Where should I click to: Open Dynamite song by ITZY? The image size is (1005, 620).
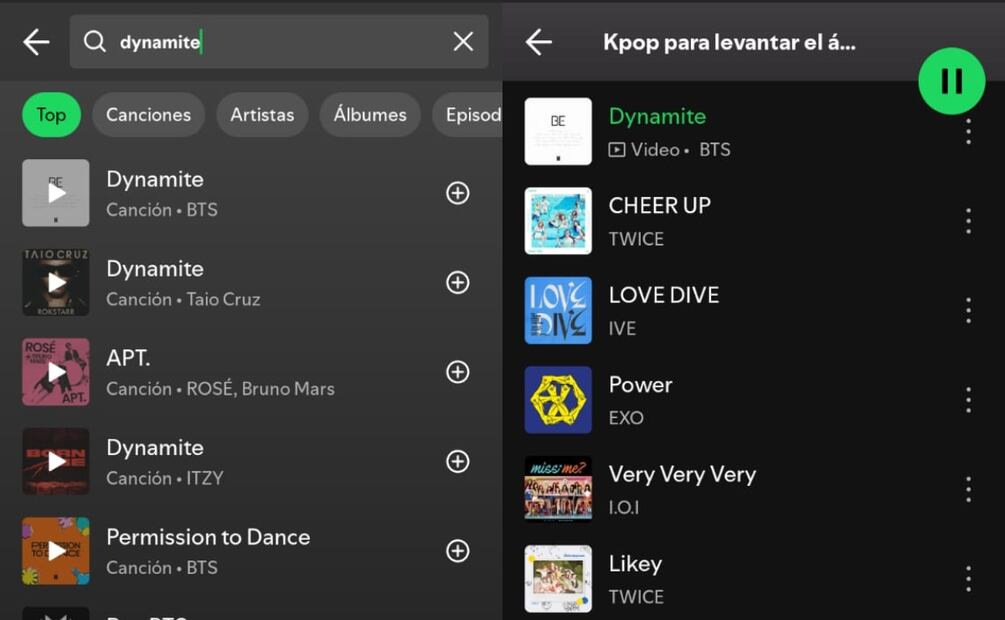[200, 461]
